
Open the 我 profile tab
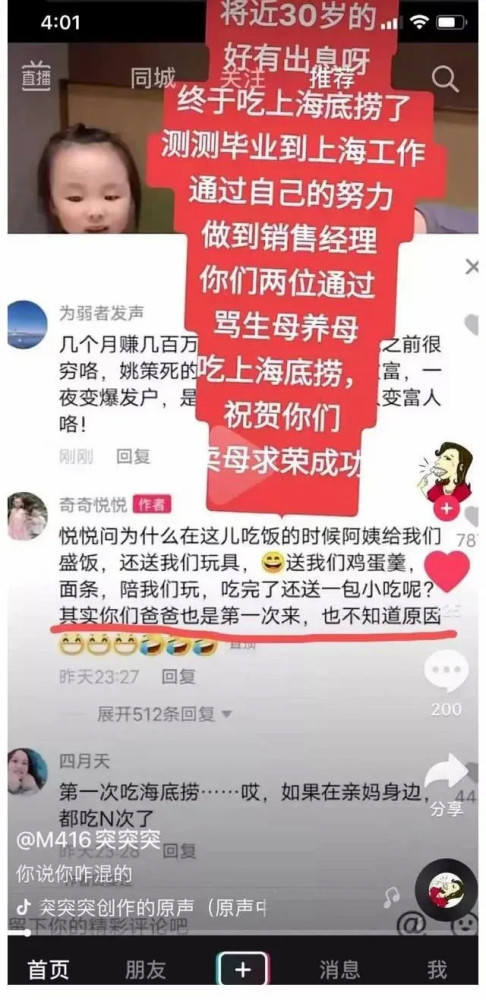coord(437,969)
